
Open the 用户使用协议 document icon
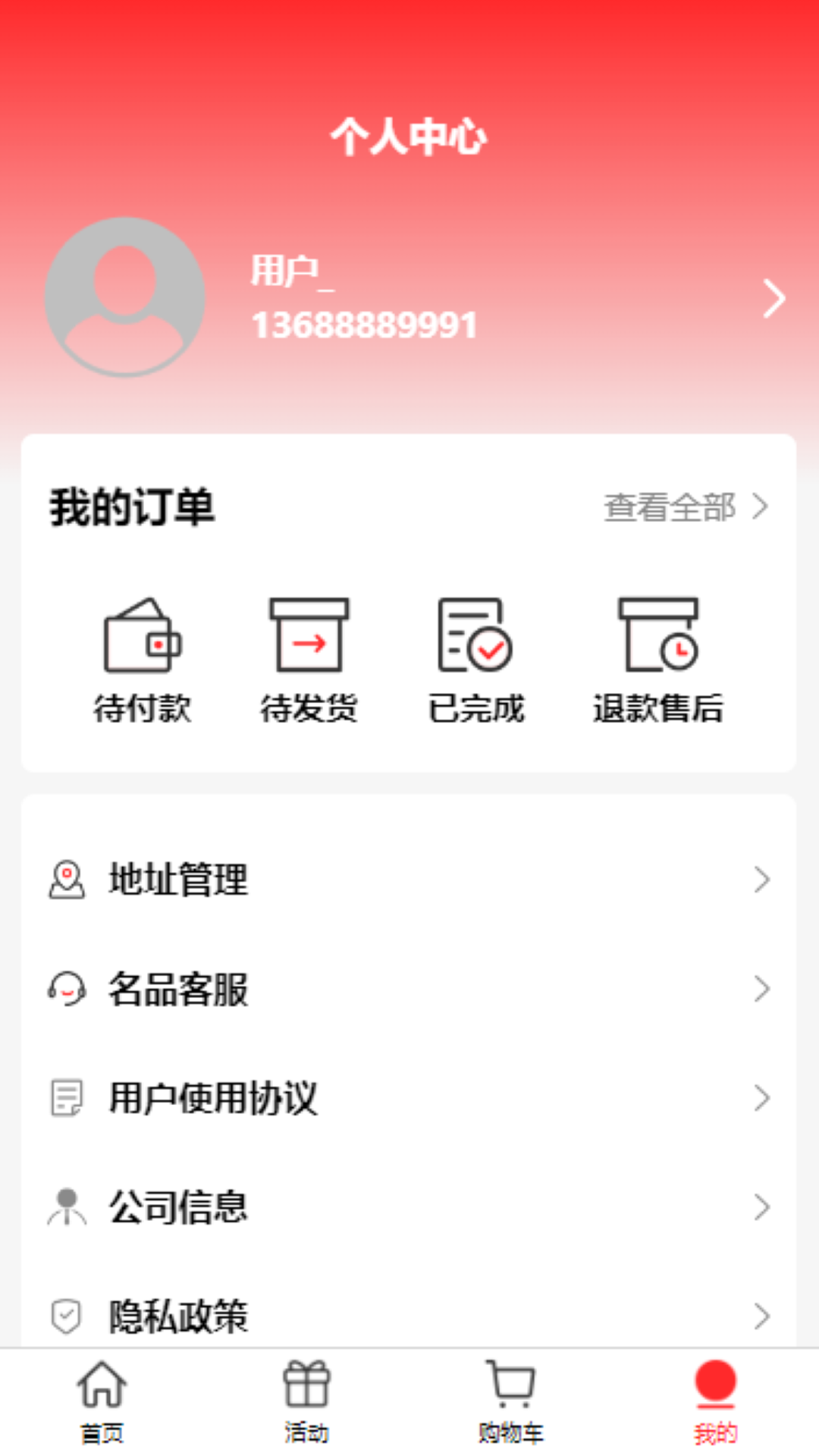pos(64,1096)
